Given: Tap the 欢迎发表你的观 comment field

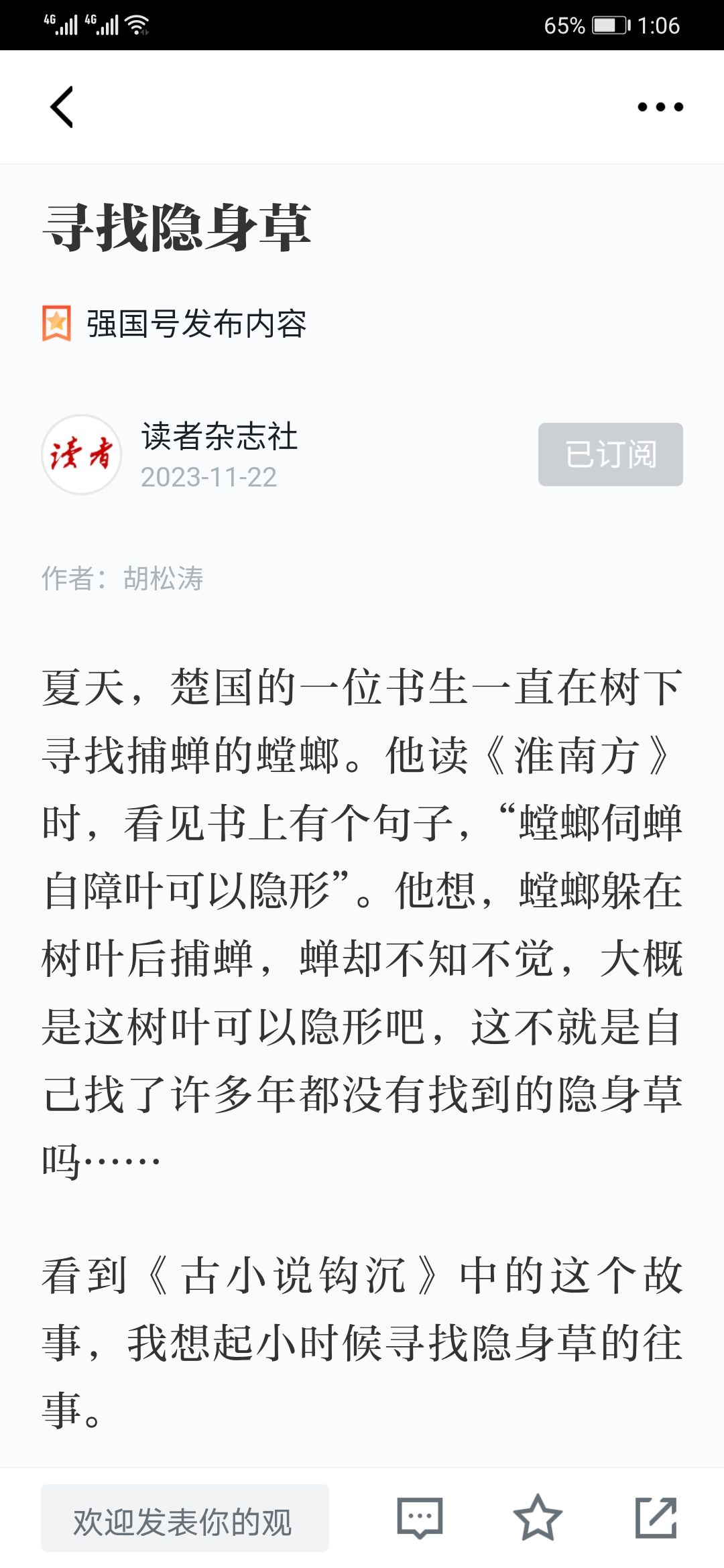Looking at the screenshot, I should pyautogui.click(x=185, y=1518).
